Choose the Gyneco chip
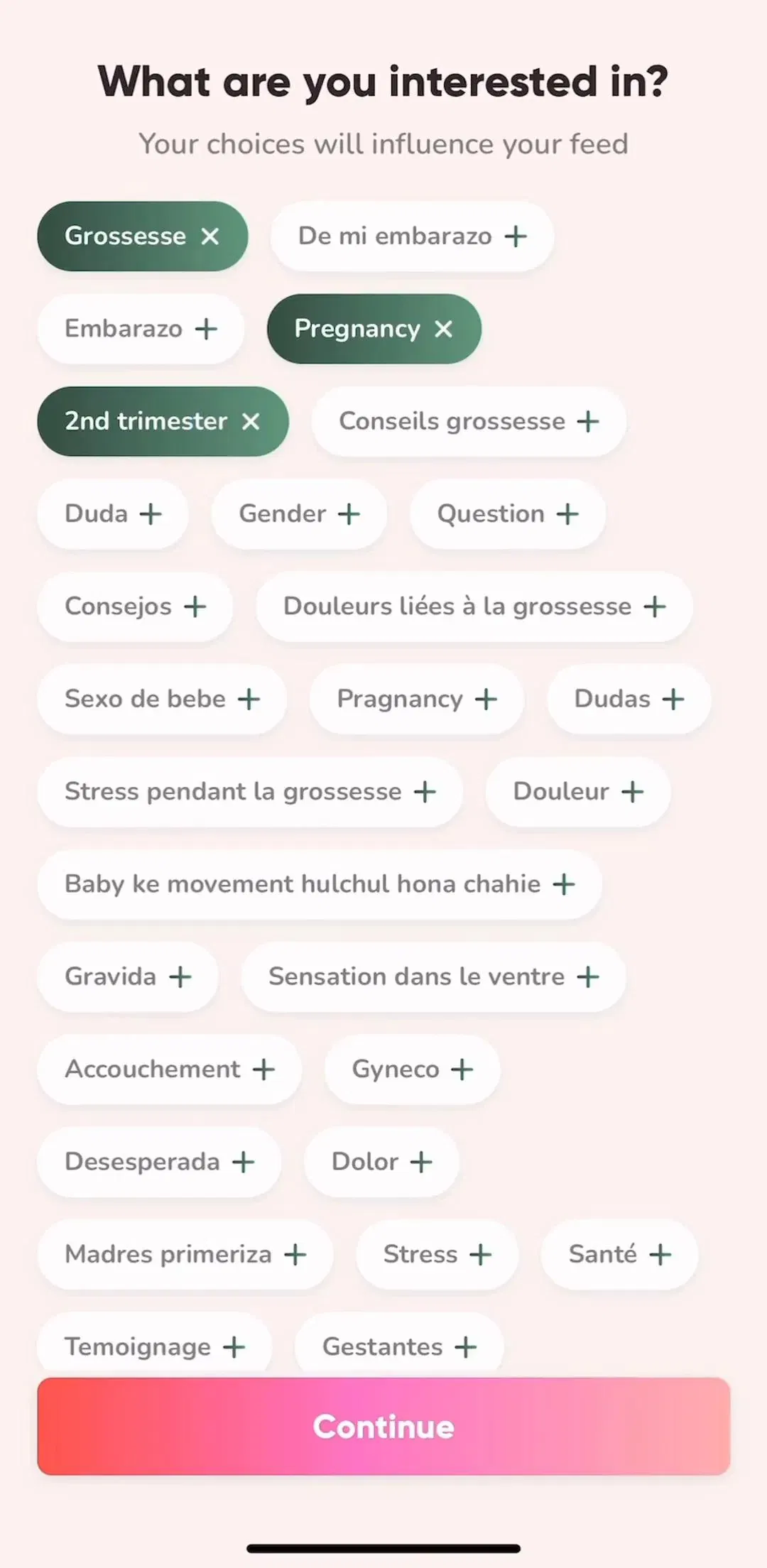Viewport: 767px width, 1568px height. (x=412, y=1069)
